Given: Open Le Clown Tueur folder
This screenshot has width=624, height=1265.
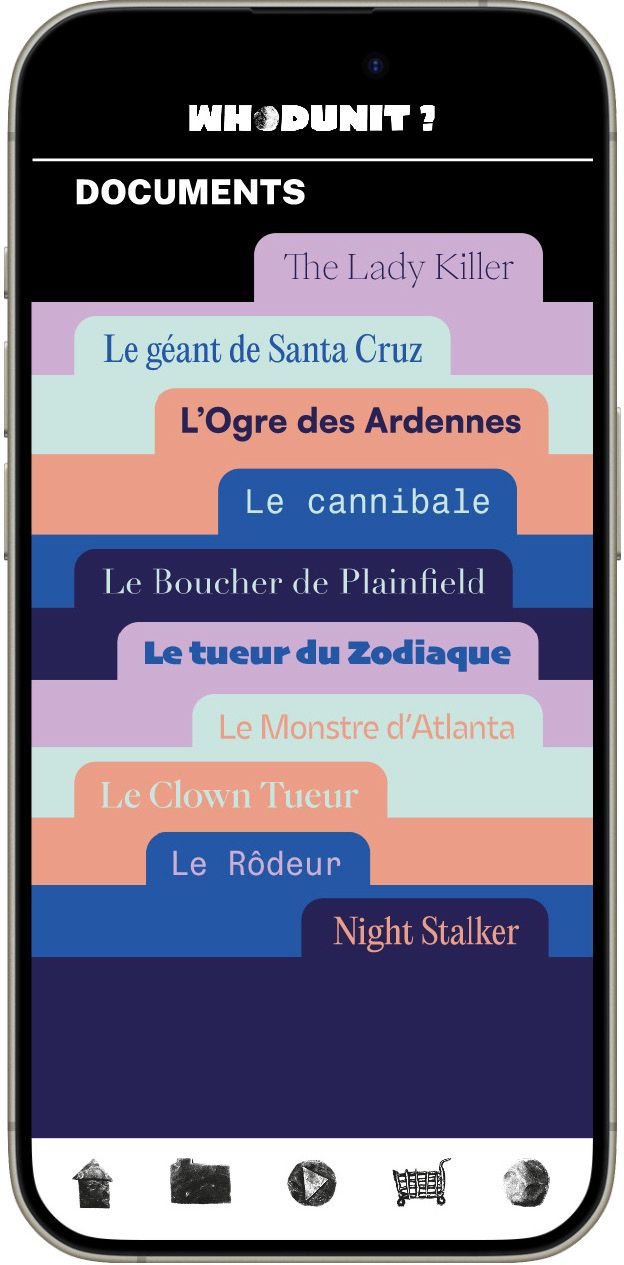Looking at the screenshot, I should click(x=229, y=795).
